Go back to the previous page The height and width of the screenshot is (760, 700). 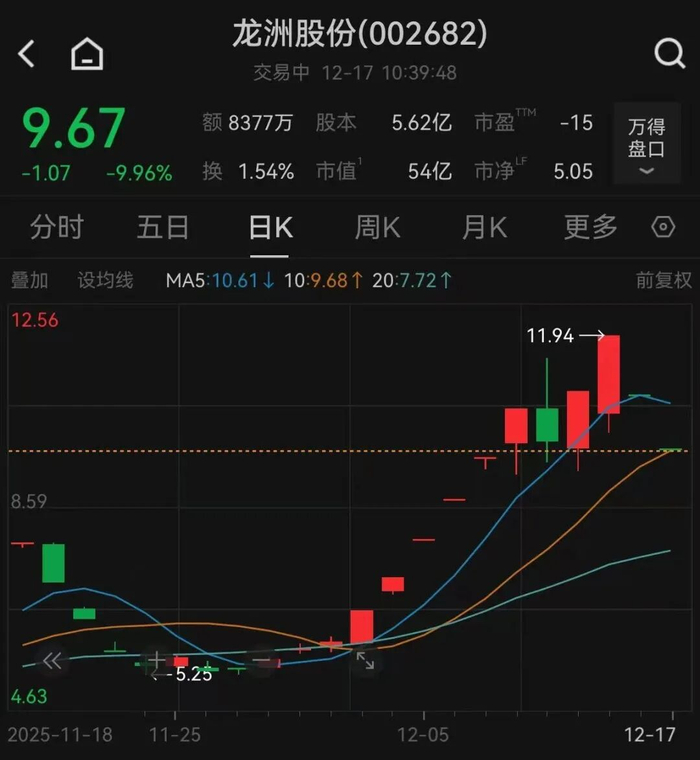pyautogui.click(x=27, y=54)
